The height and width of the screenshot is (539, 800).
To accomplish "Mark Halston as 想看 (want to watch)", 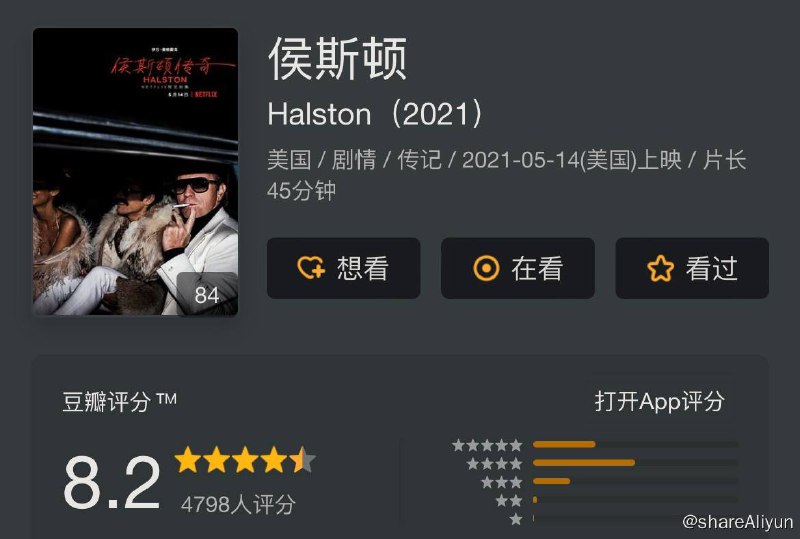I will pyautogui.click(x=343, y=268).
